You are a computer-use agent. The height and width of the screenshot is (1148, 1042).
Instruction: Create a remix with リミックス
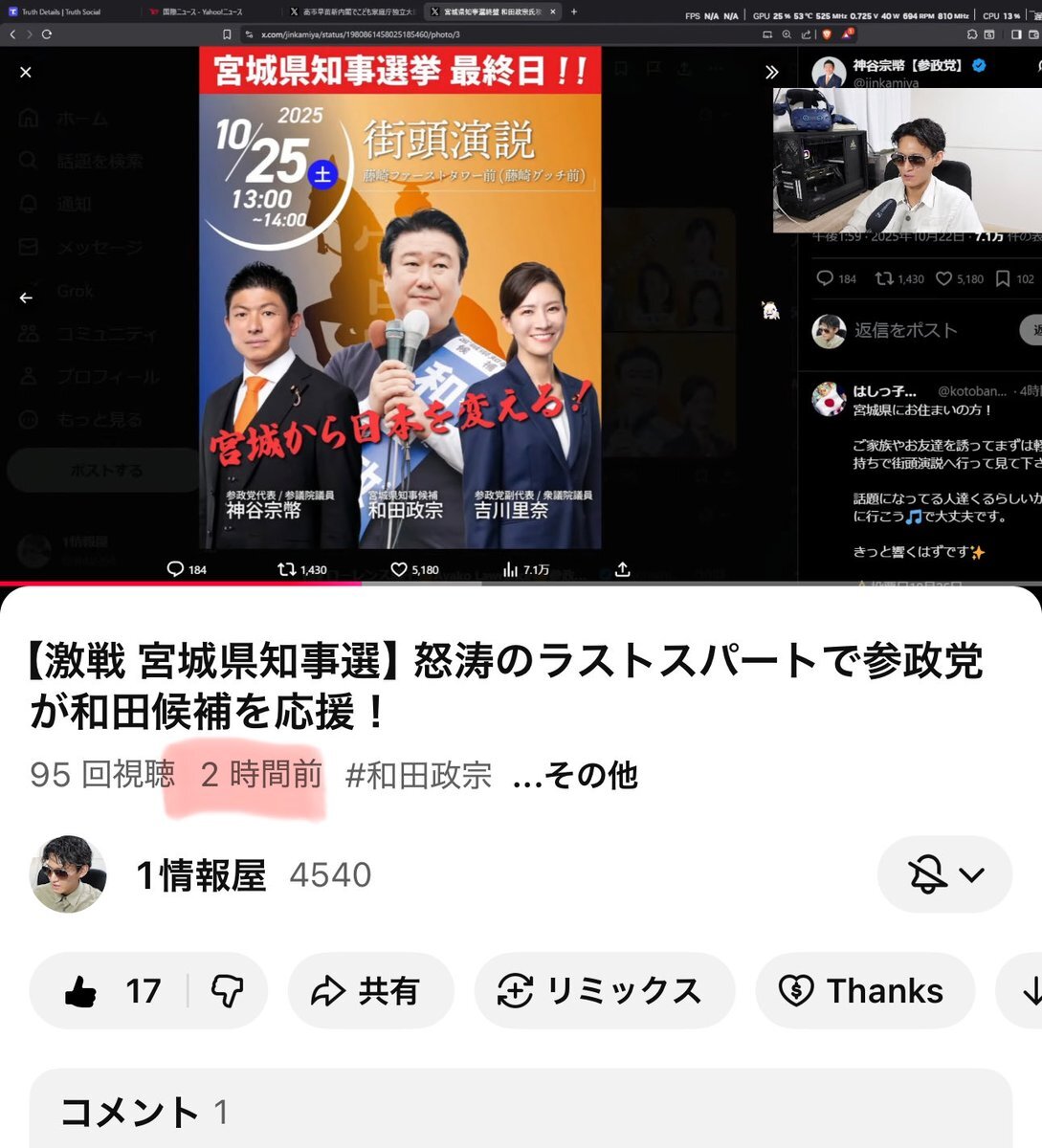click(x=603, y=991)
